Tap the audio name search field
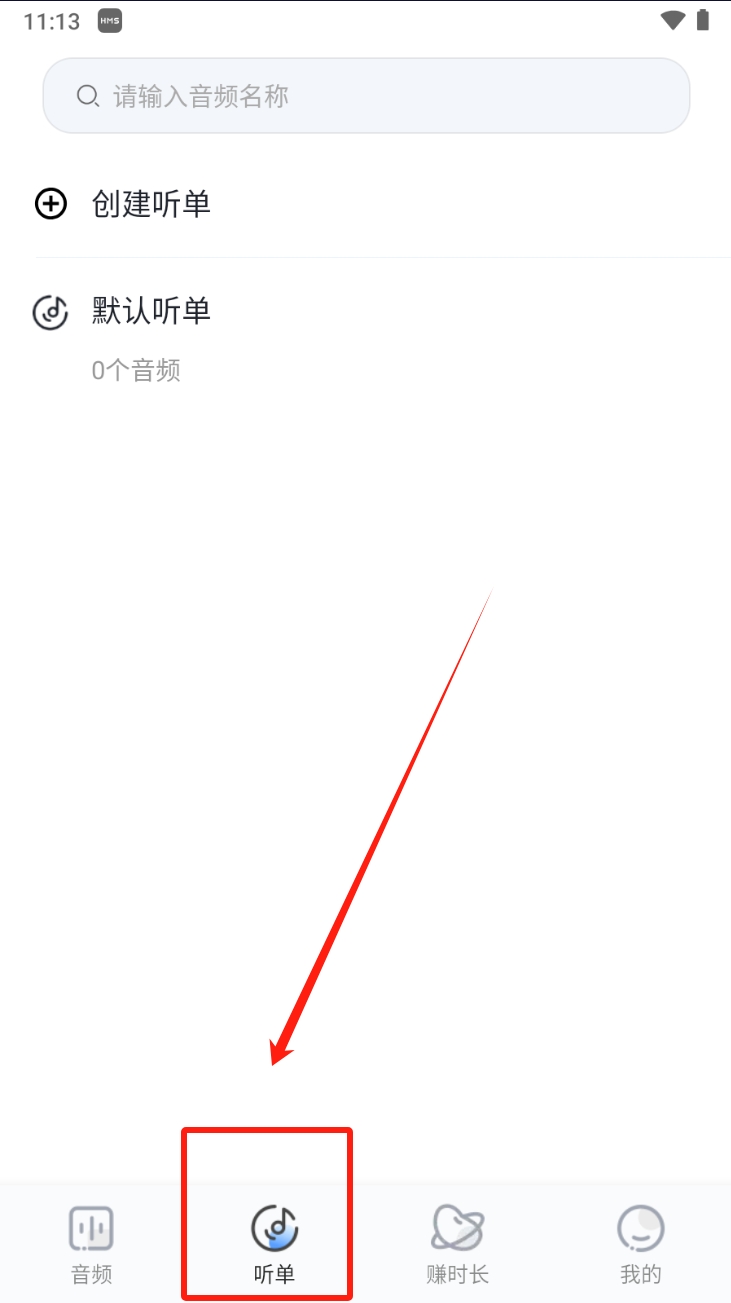731x1303 pixels. (x=366, y=96)
